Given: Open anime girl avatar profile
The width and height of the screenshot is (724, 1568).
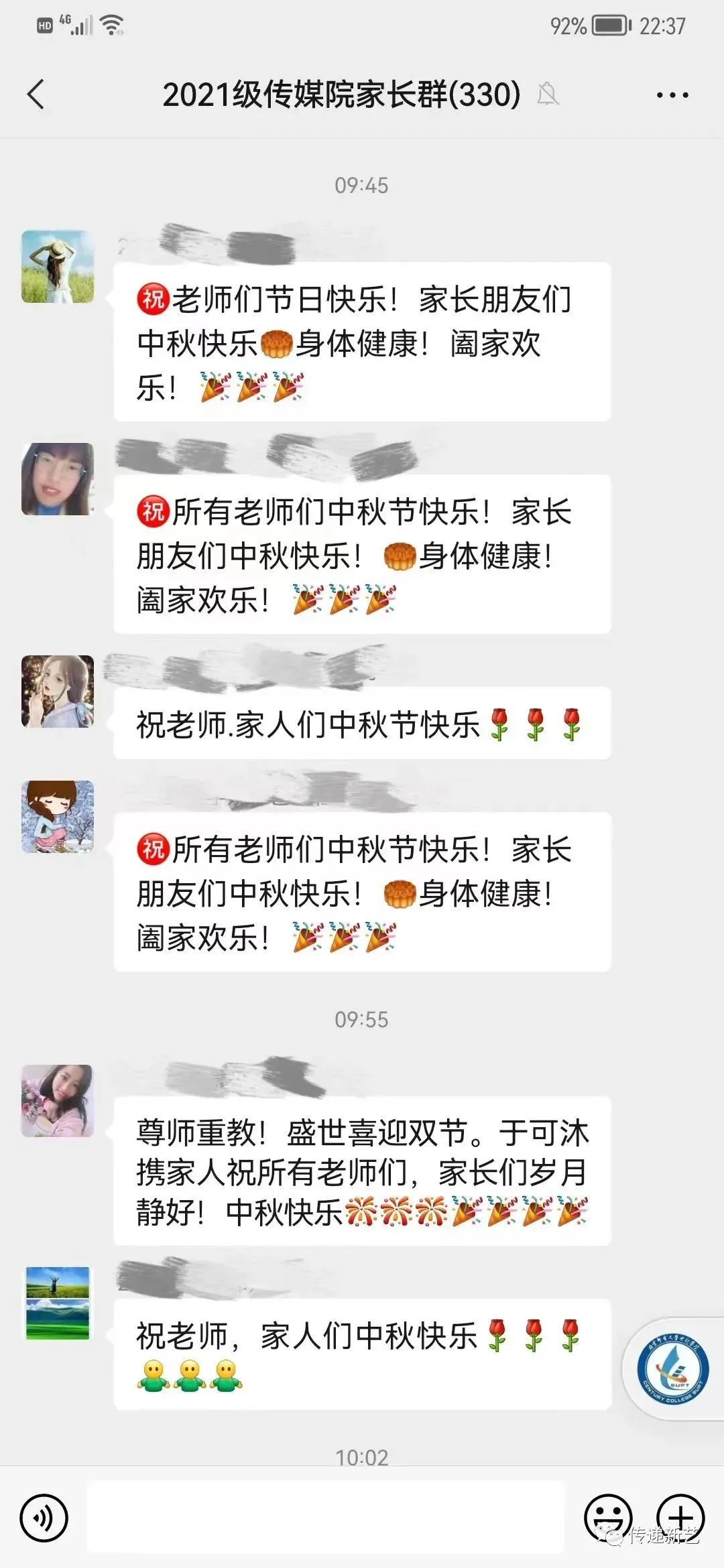Looking at the screenshot, I should tap(58, 692).
